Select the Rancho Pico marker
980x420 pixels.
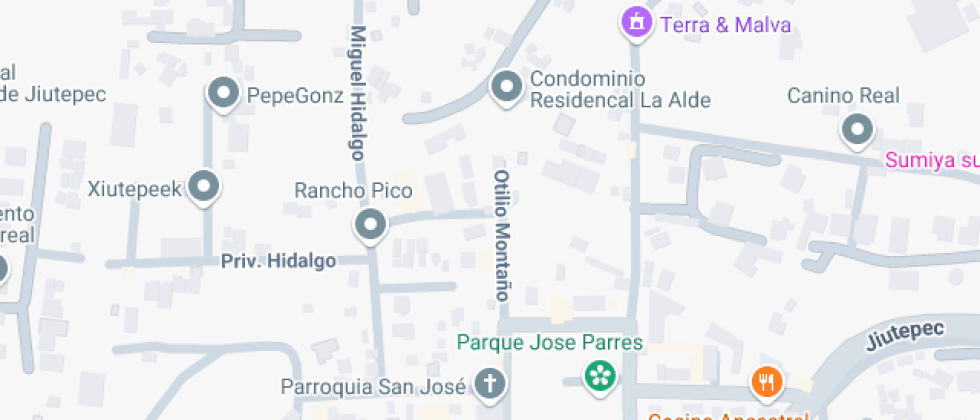pos(370,224)
